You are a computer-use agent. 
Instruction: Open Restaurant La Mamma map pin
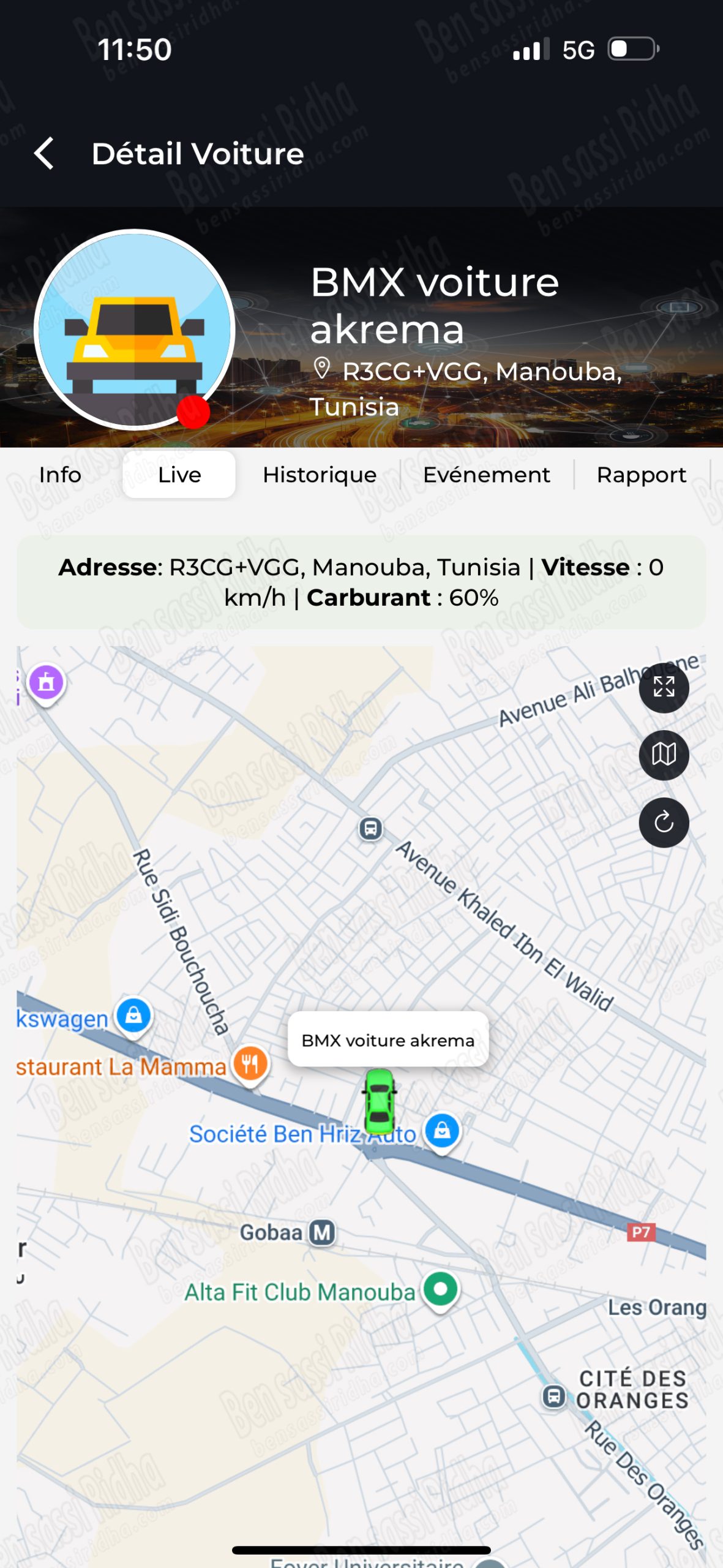pyautogui.click(x=250, y=1064)
